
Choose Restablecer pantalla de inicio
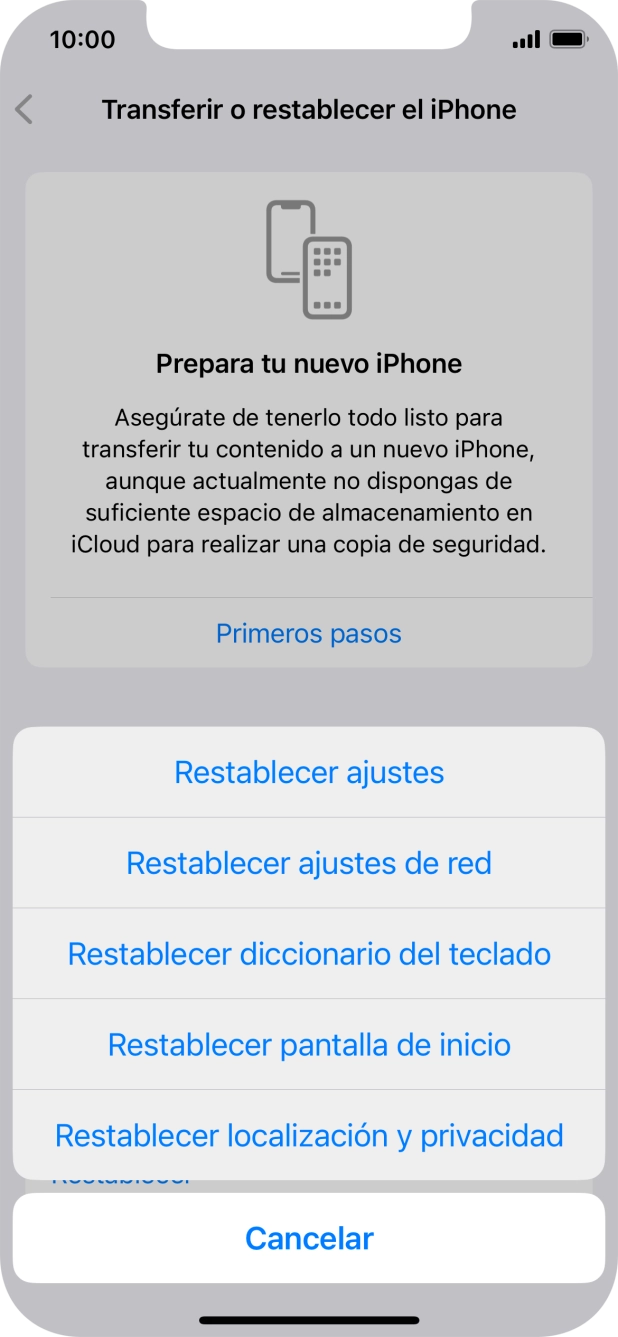click(309, 1045)
